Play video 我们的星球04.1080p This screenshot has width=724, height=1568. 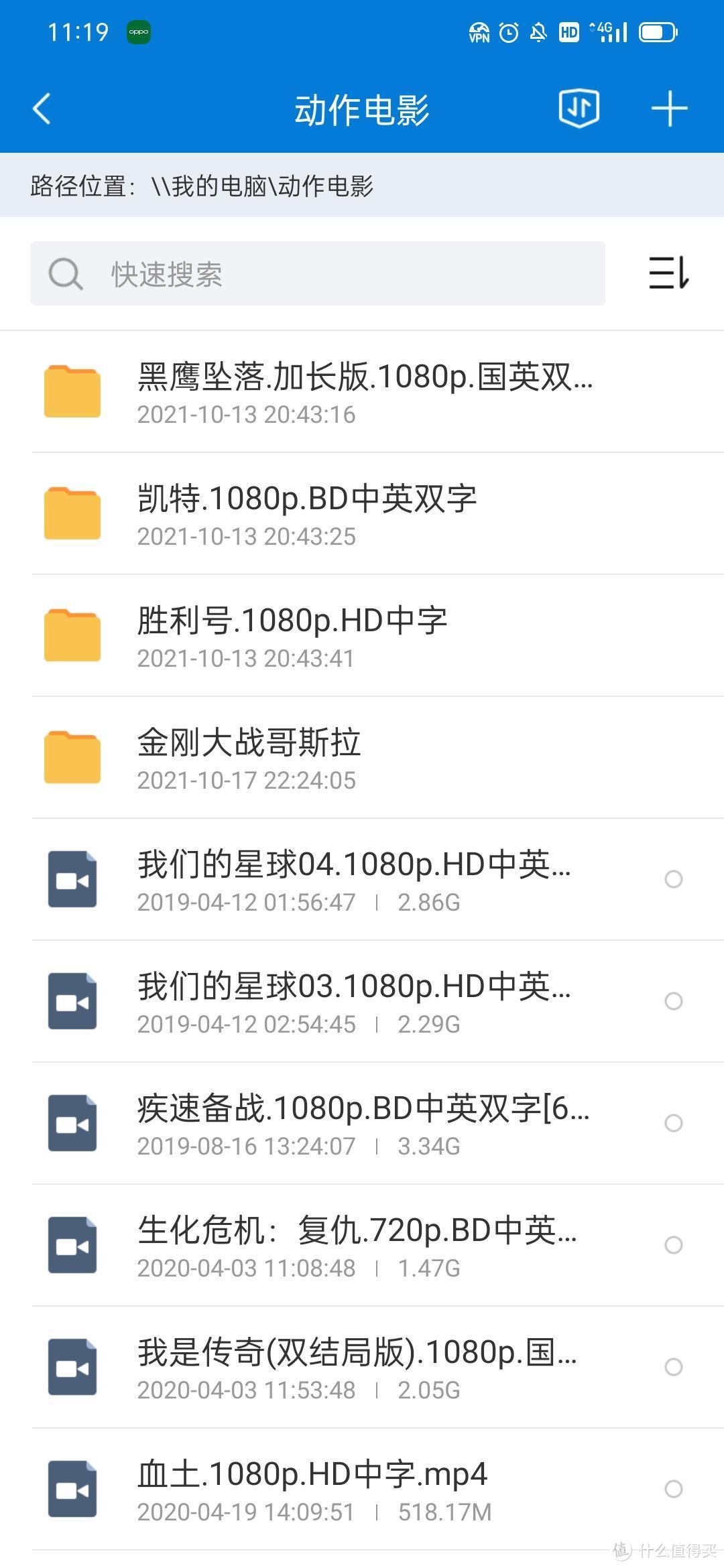click(354, 879)
